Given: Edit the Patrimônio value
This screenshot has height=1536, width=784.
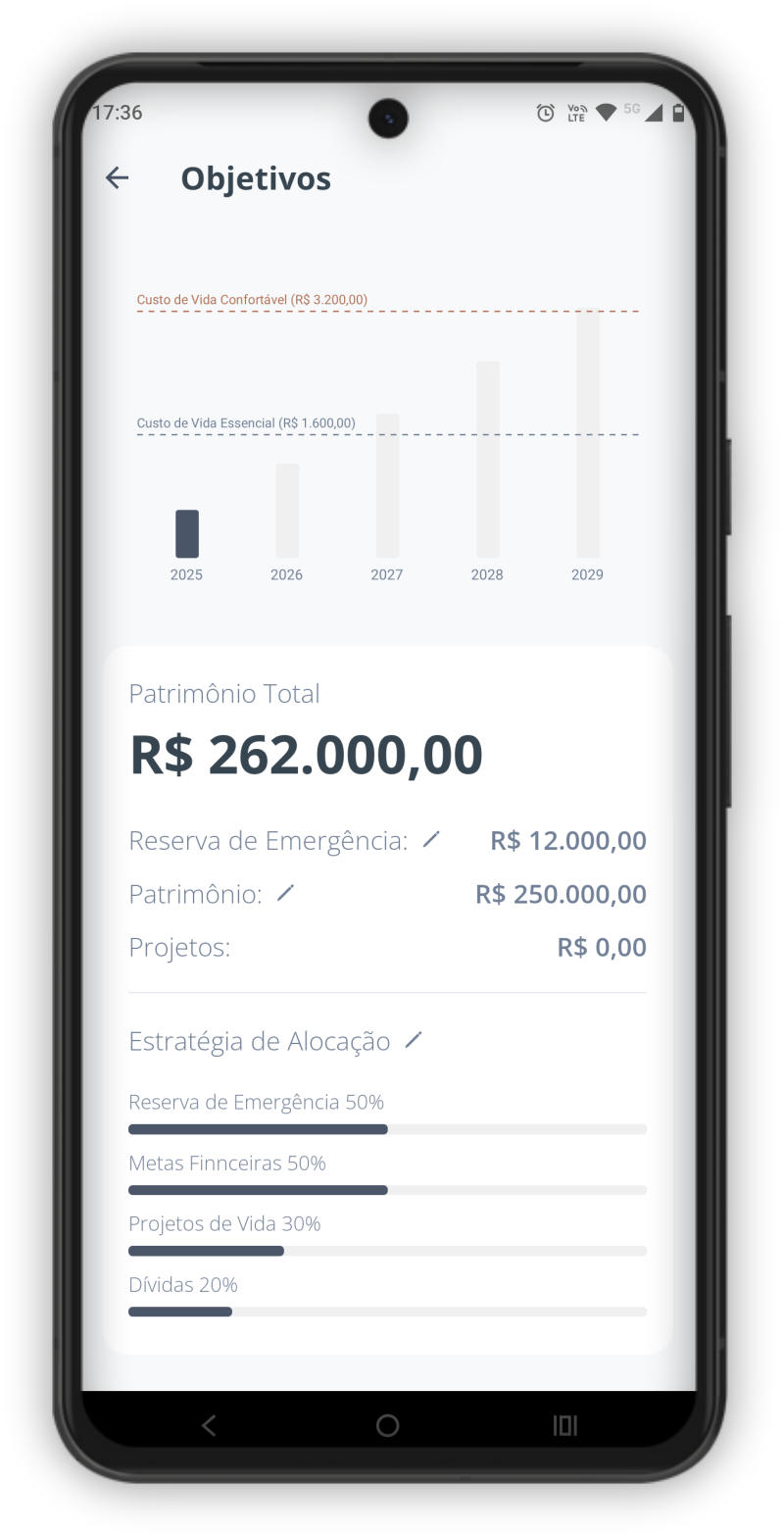Looking at the screenshot, I should tap(285, 893).
